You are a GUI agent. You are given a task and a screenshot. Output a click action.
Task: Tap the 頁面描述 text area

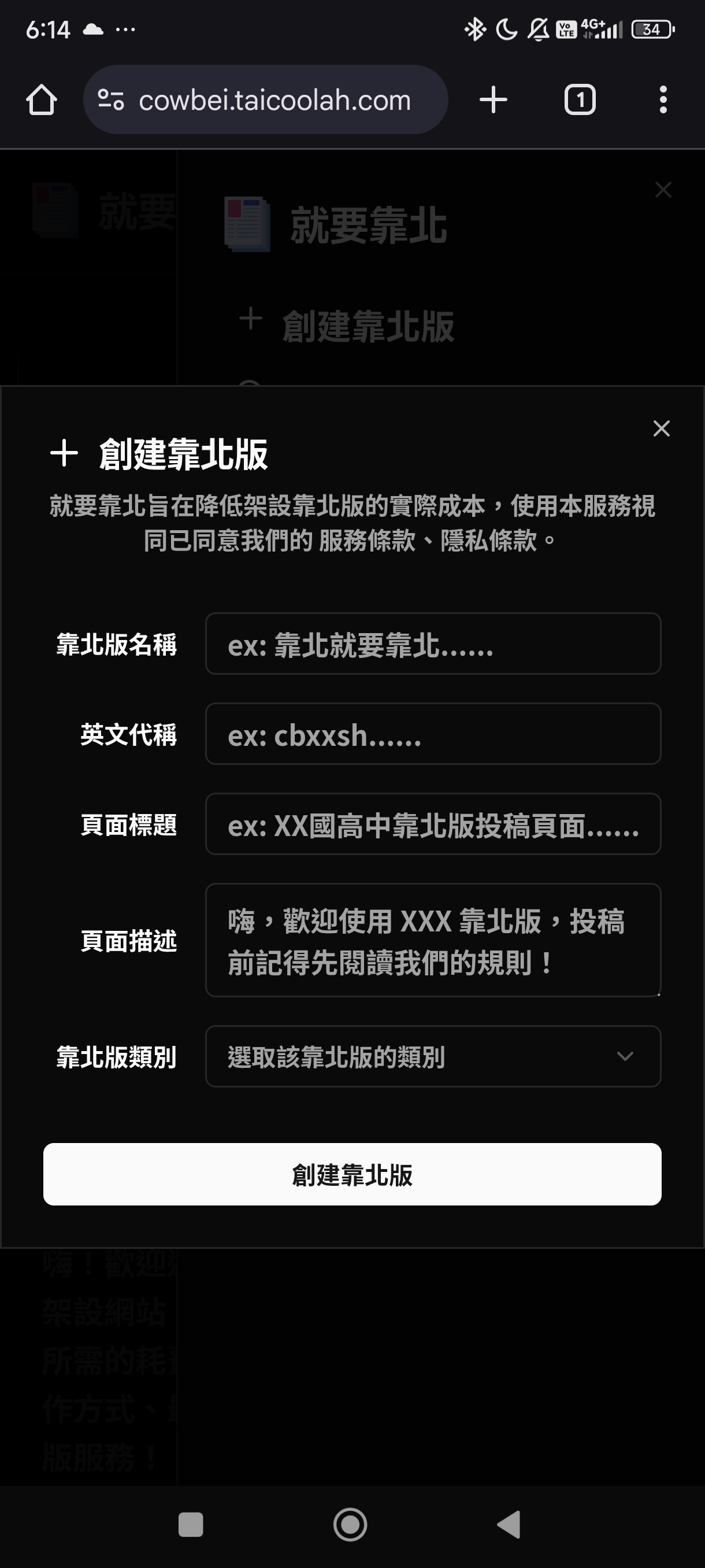click(432, 940)
